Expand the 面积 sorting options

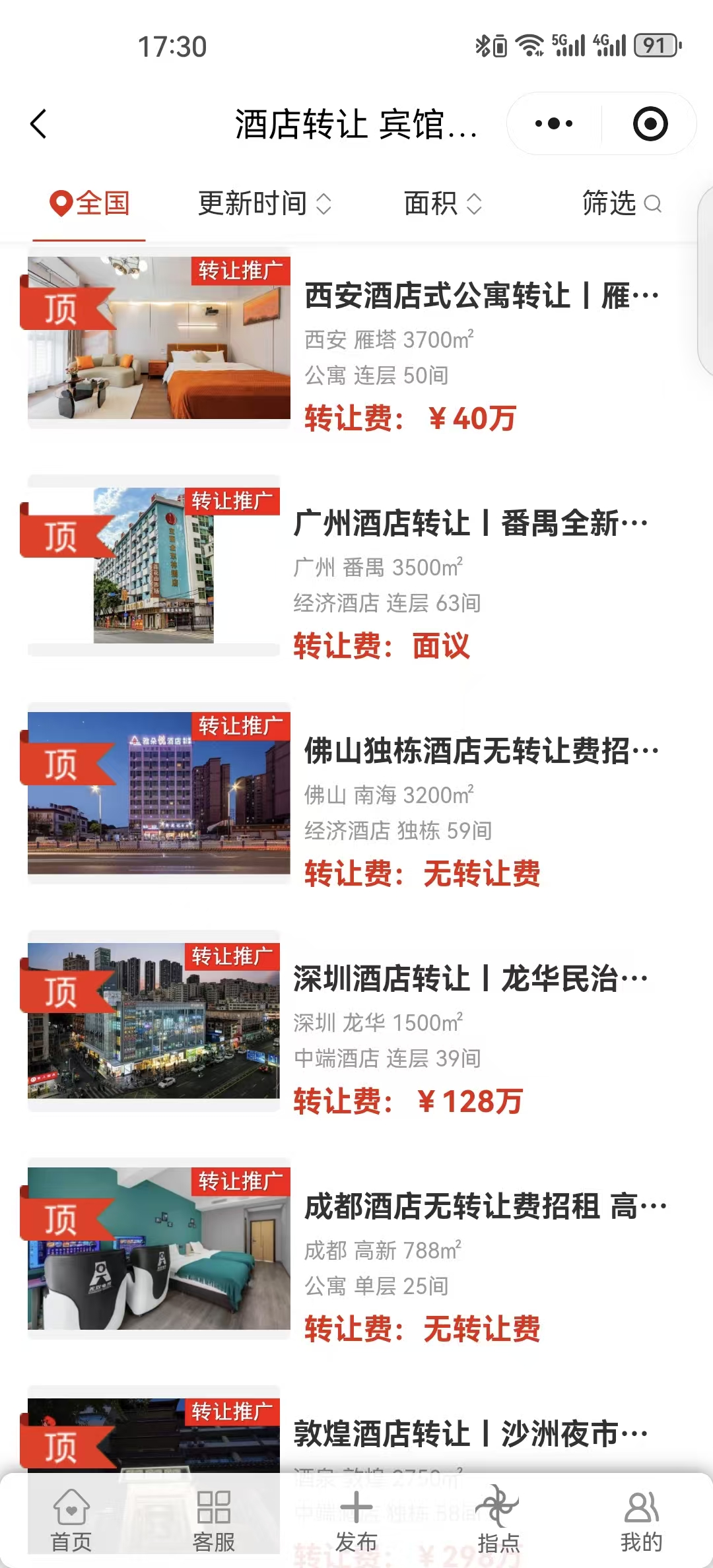pyautogui.click(x=441, y=205)
